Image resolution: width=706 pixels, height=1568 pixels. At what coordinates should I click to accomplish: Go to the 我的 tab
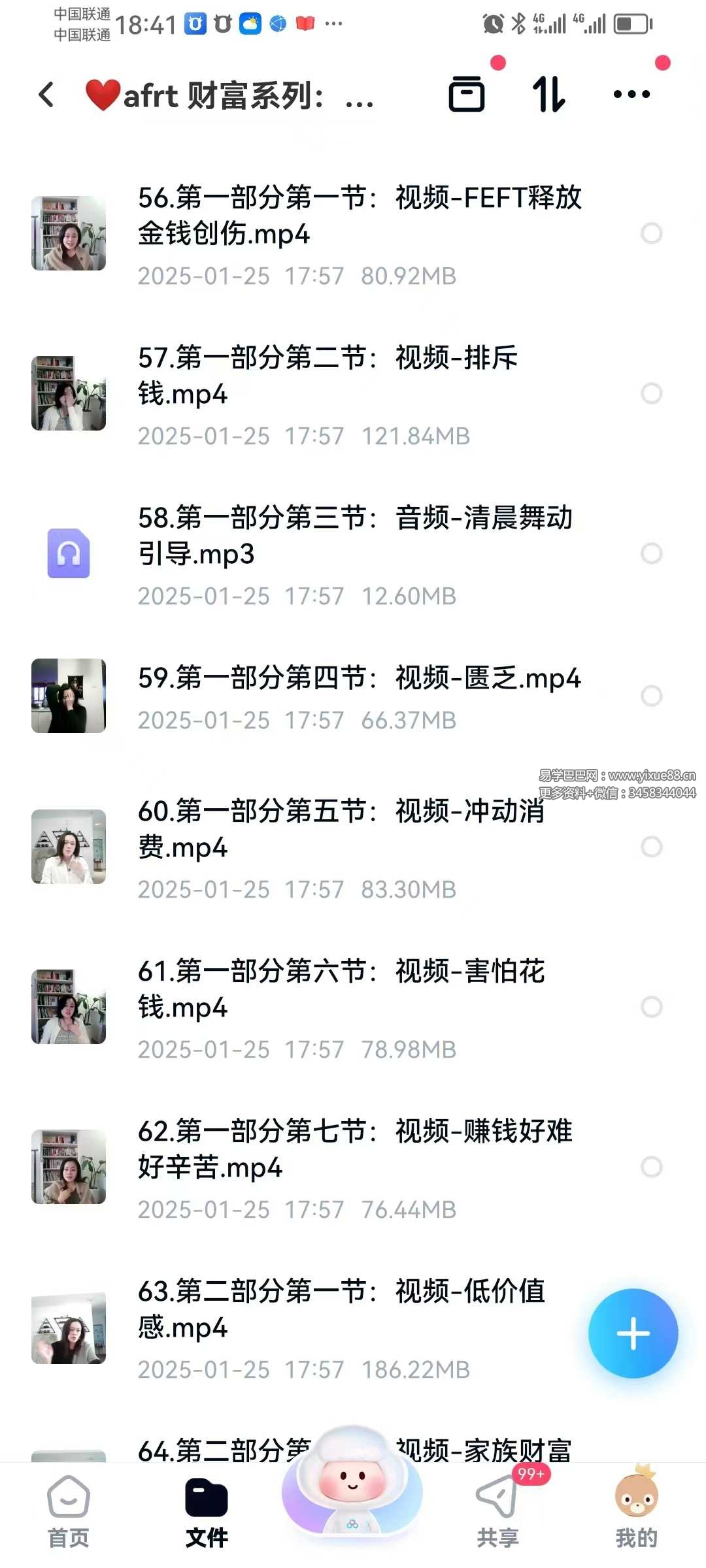point(636,1511)
